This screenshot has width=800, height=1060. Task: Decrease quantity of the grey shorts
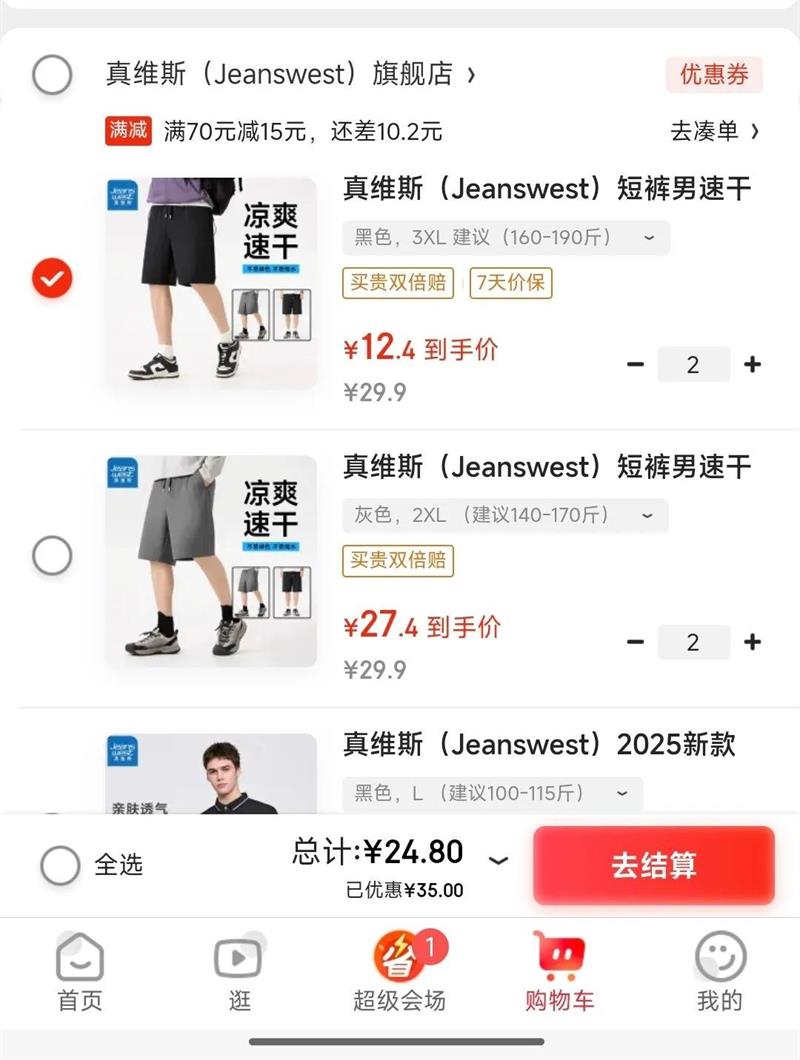tap(635, 642)
